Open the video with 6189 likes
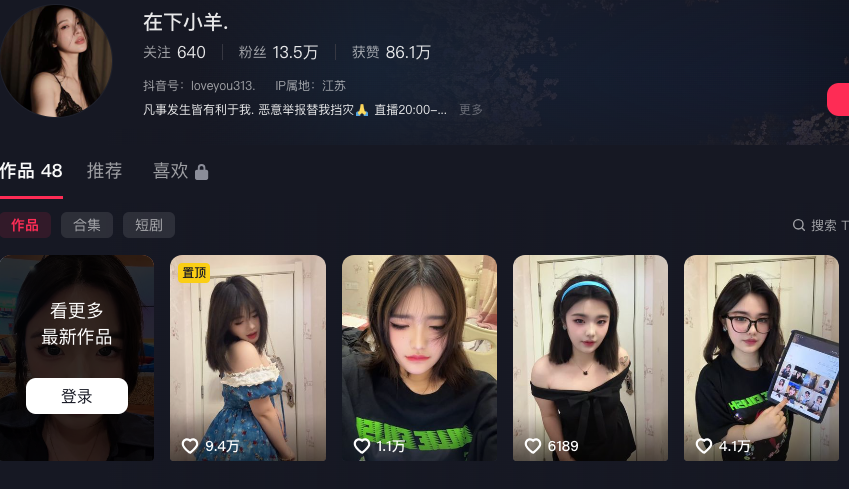The width and height of the screenshot is (849, 489). tap(590, 358)
